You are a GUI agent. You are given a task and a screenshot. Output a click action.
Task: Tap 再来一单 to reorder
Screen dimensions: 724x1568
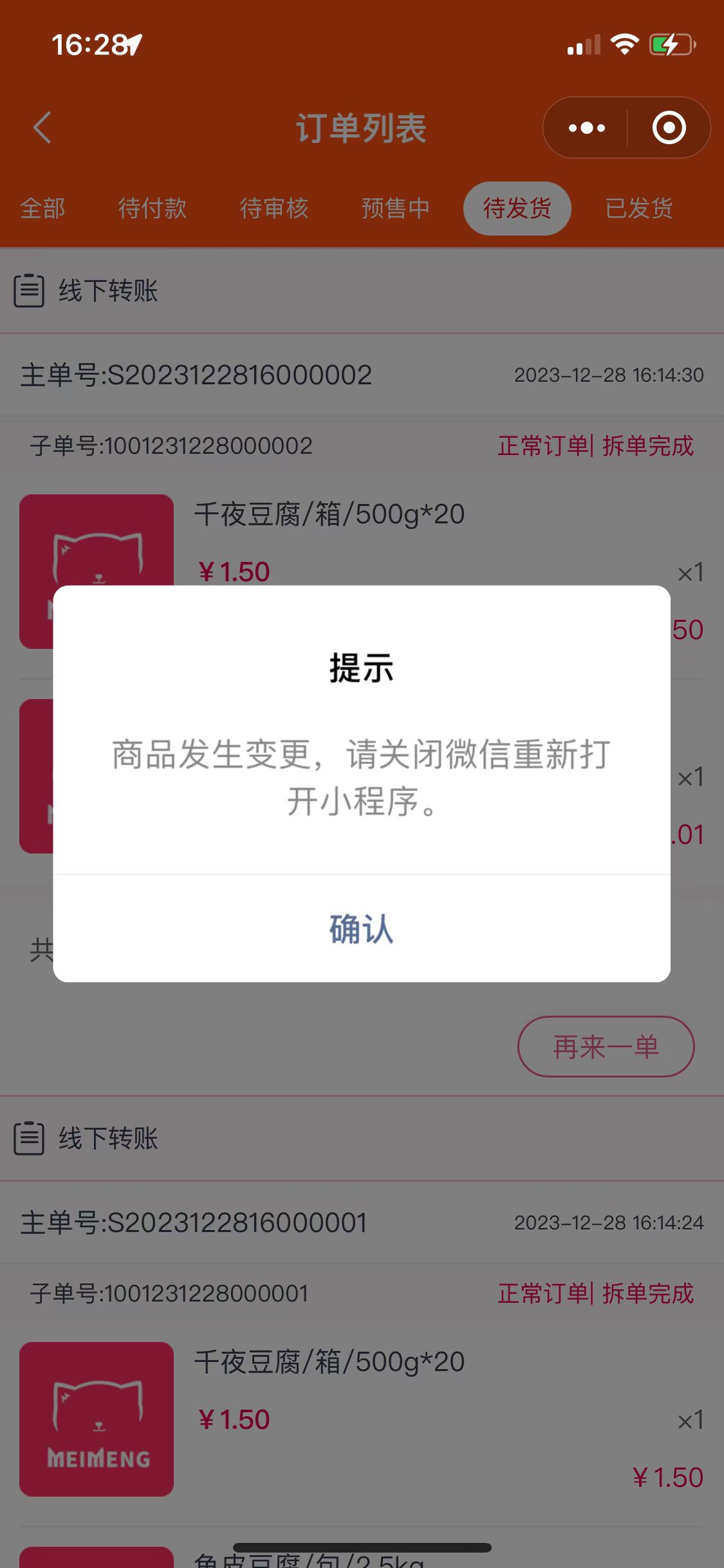point(606,1047)
